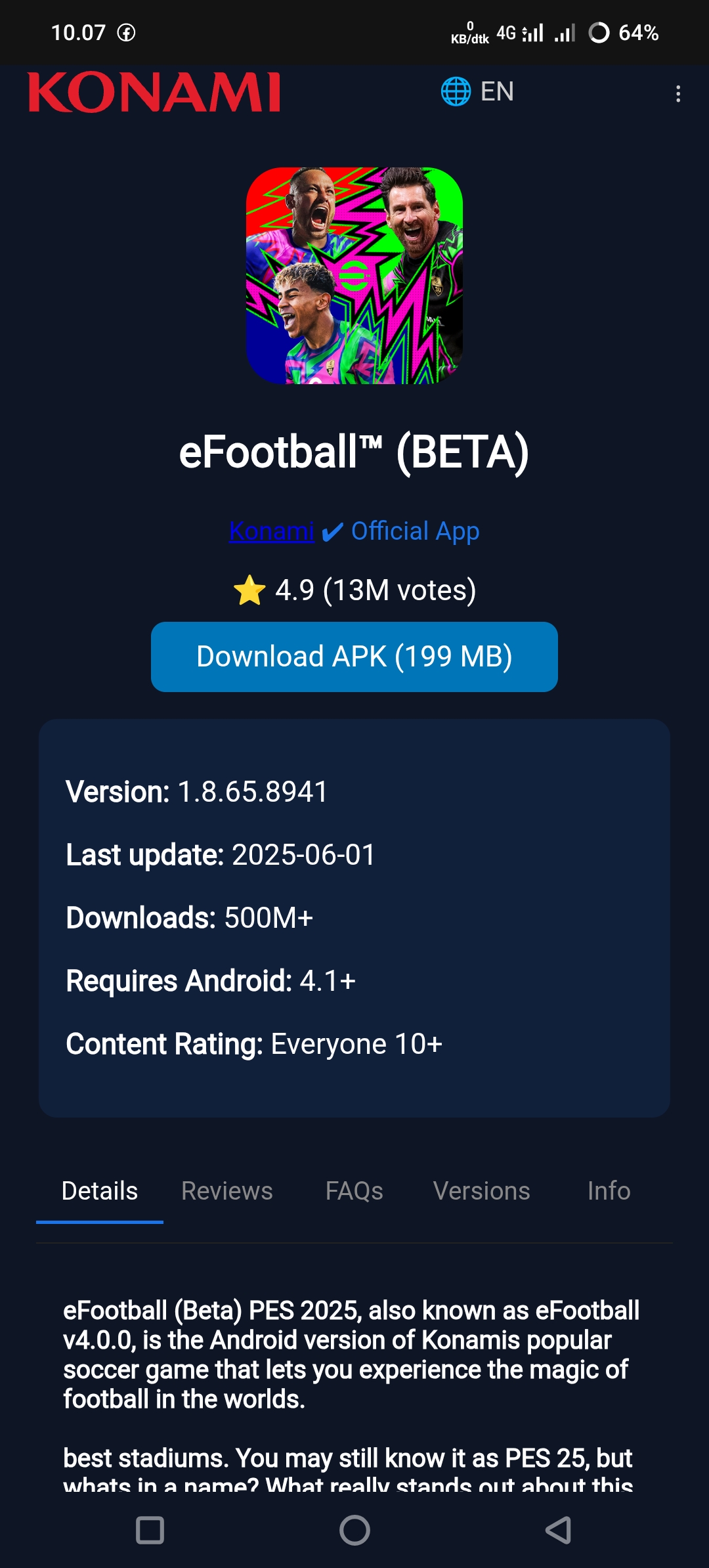Download the APK (199 MB)
Viewport: 709px width, 1568px height.
click(x=354, y=657)
